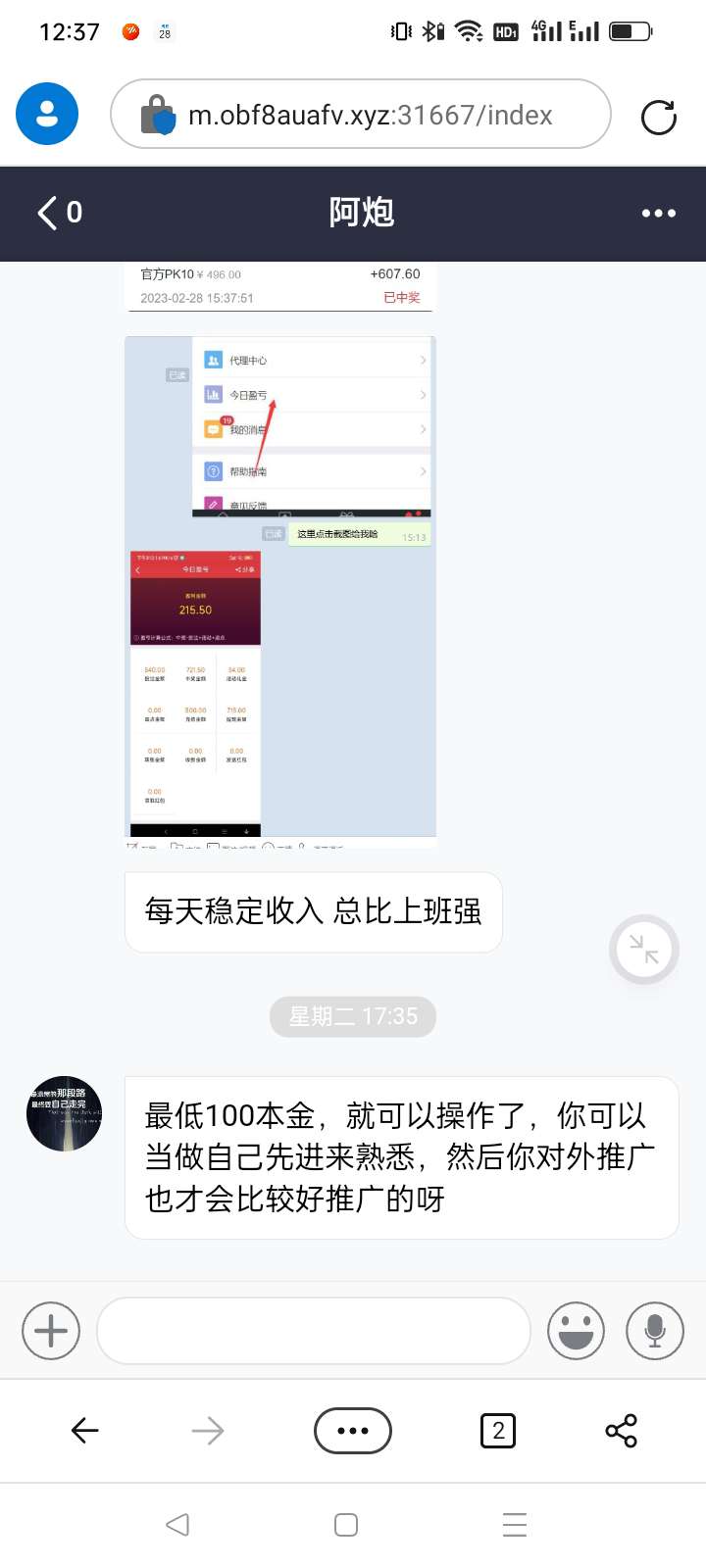706x1568 pixels.
Task: Go to the system home screen
Action: point(346,1525)
